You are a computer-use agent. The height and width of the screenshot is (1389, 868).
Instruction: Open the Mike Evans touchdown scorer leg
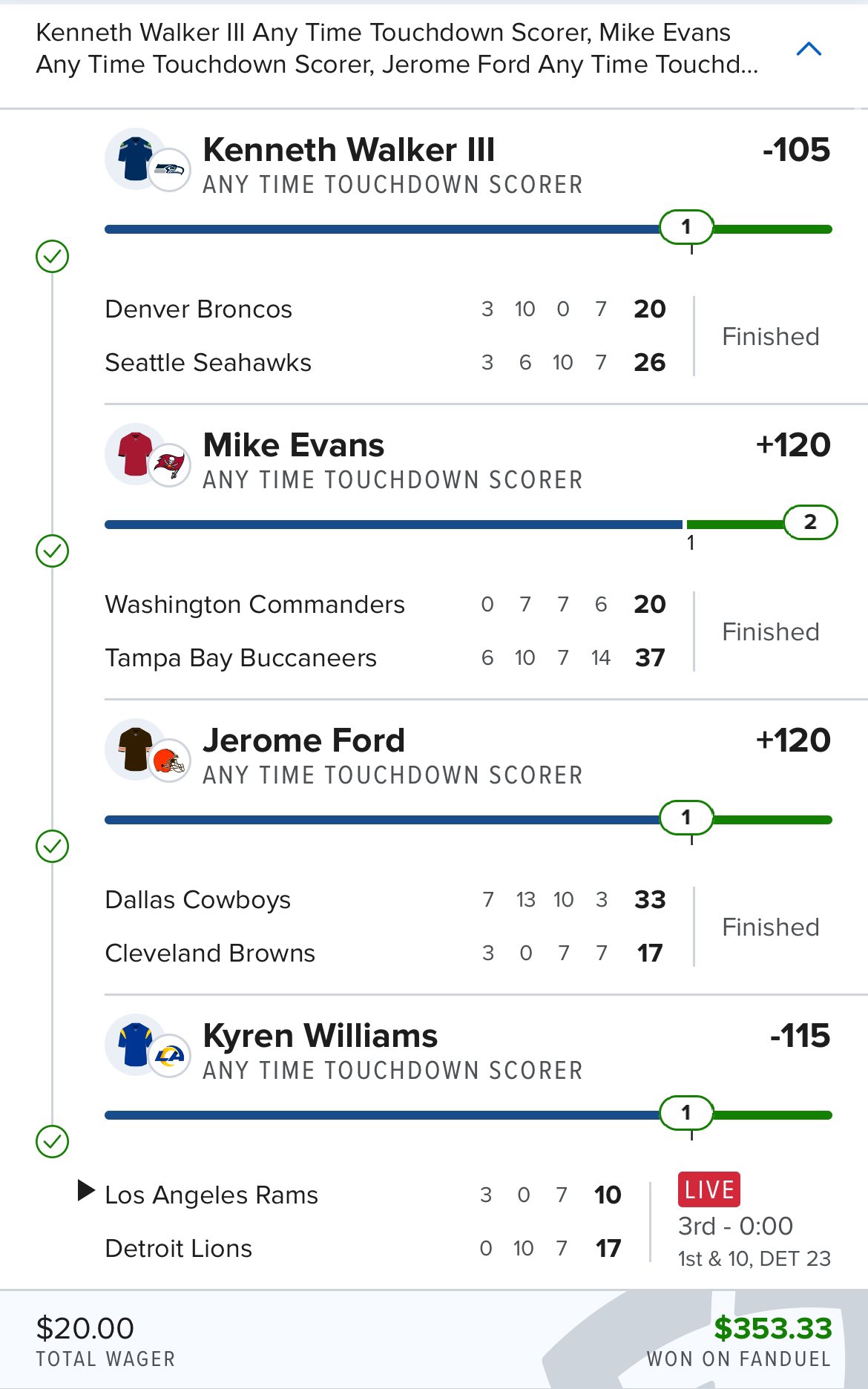pyautogui.click(x=294, y=446)
